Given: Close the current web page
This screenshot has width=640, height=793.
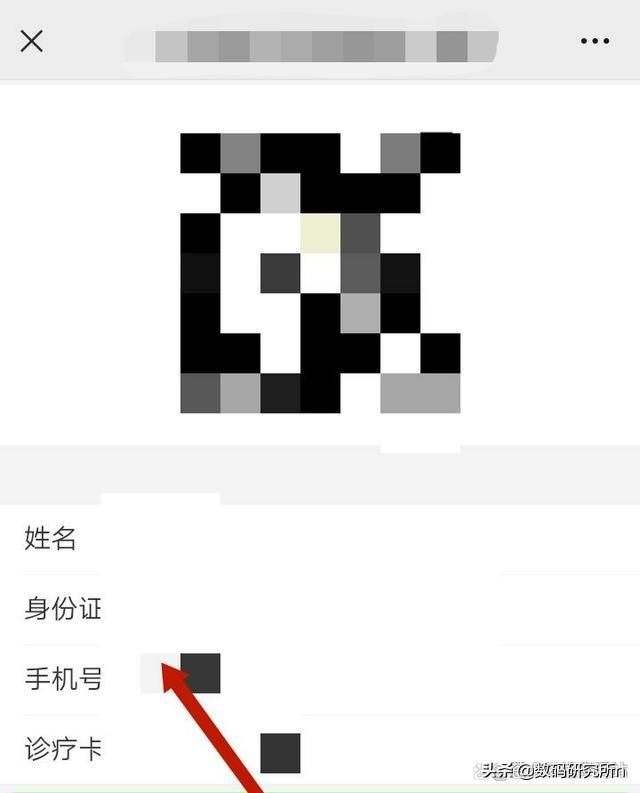Looking at the screenshot, I should coord(32,41).
